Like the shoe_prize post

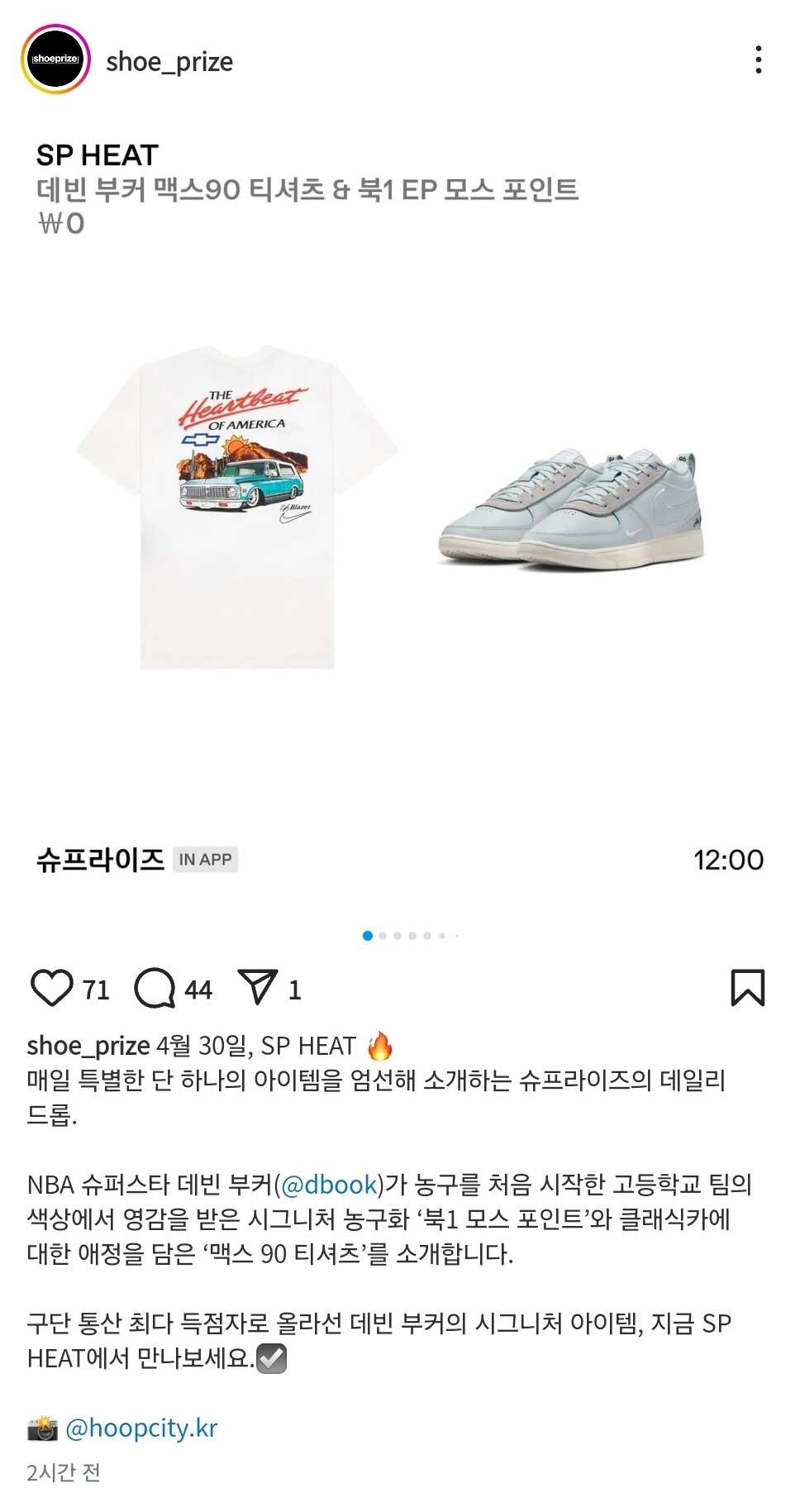tap(51, 988)
